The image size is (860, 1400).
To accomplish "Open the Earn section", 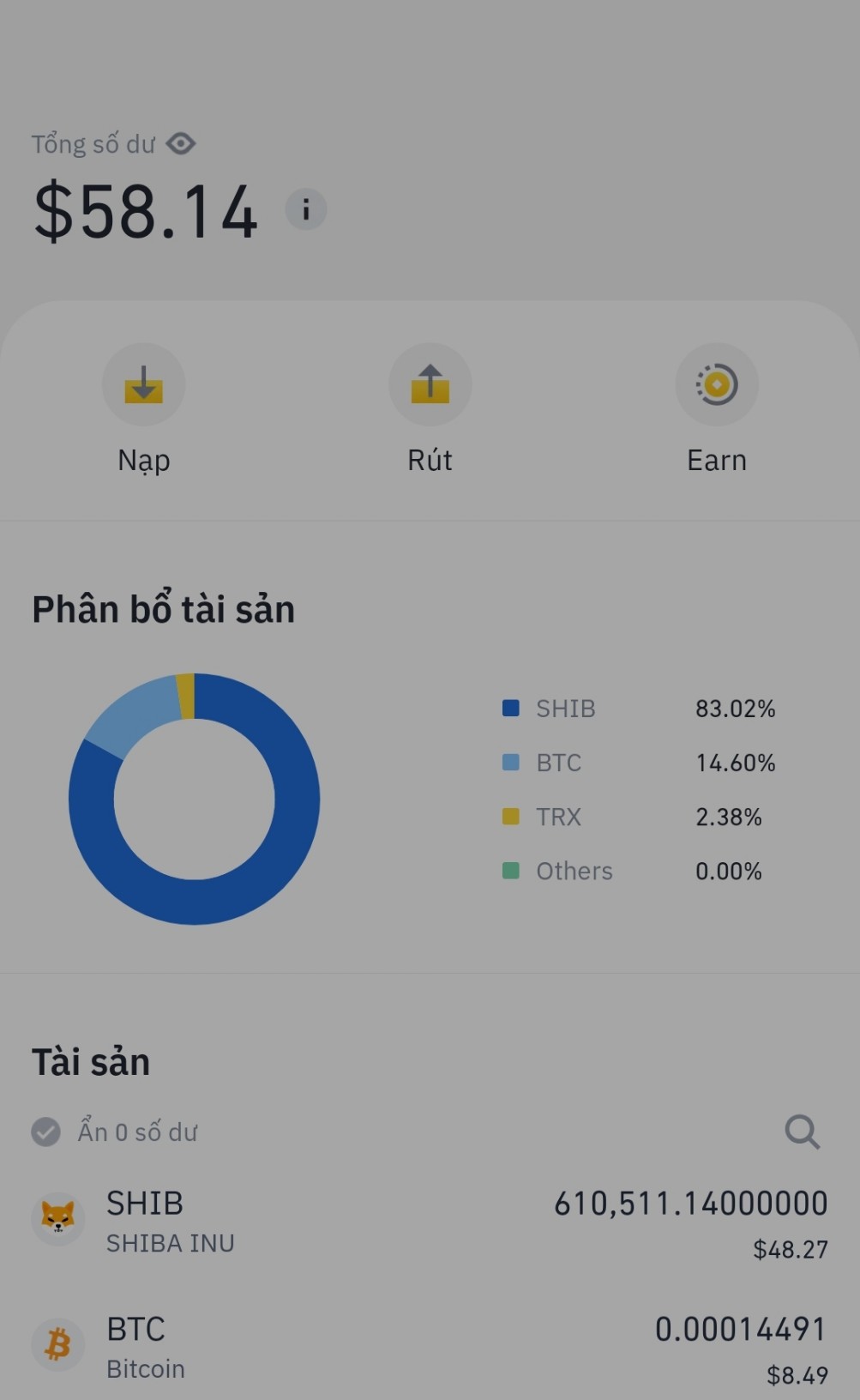I will [x=717, y=385].
